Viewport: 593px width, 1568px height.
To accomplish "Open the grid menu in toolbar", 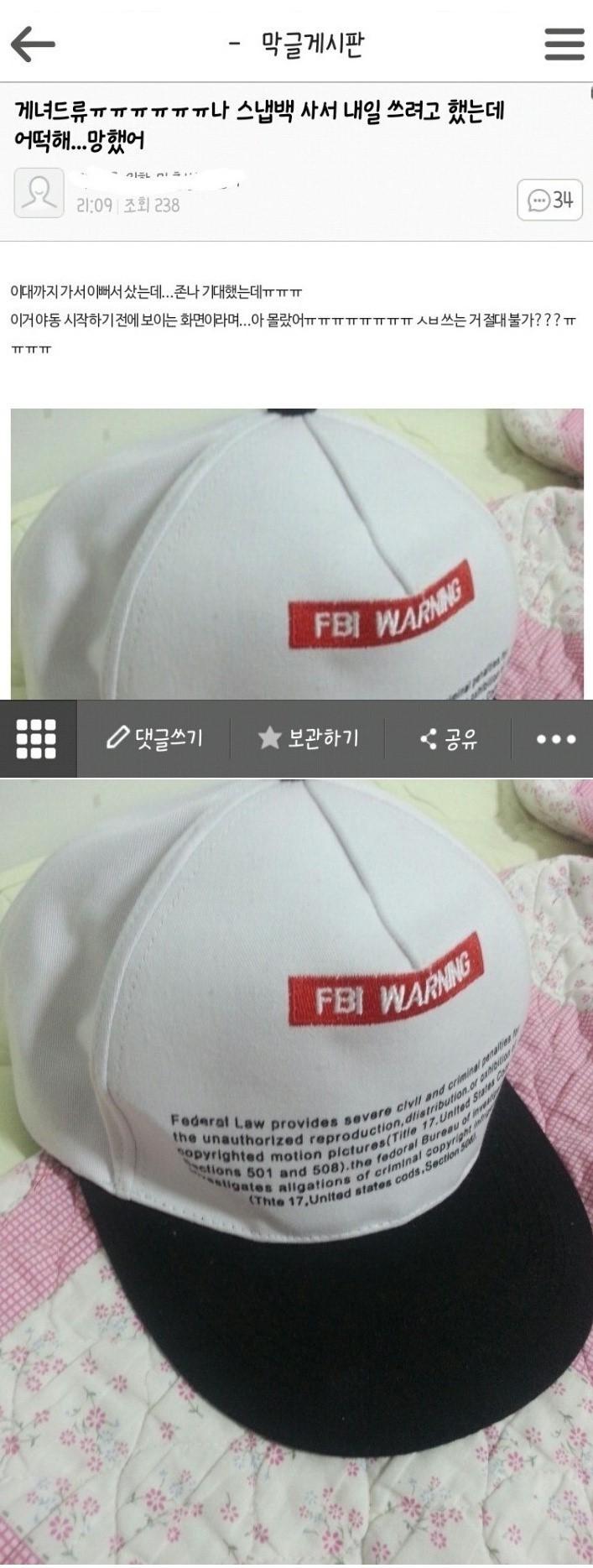I will point(37,738).
